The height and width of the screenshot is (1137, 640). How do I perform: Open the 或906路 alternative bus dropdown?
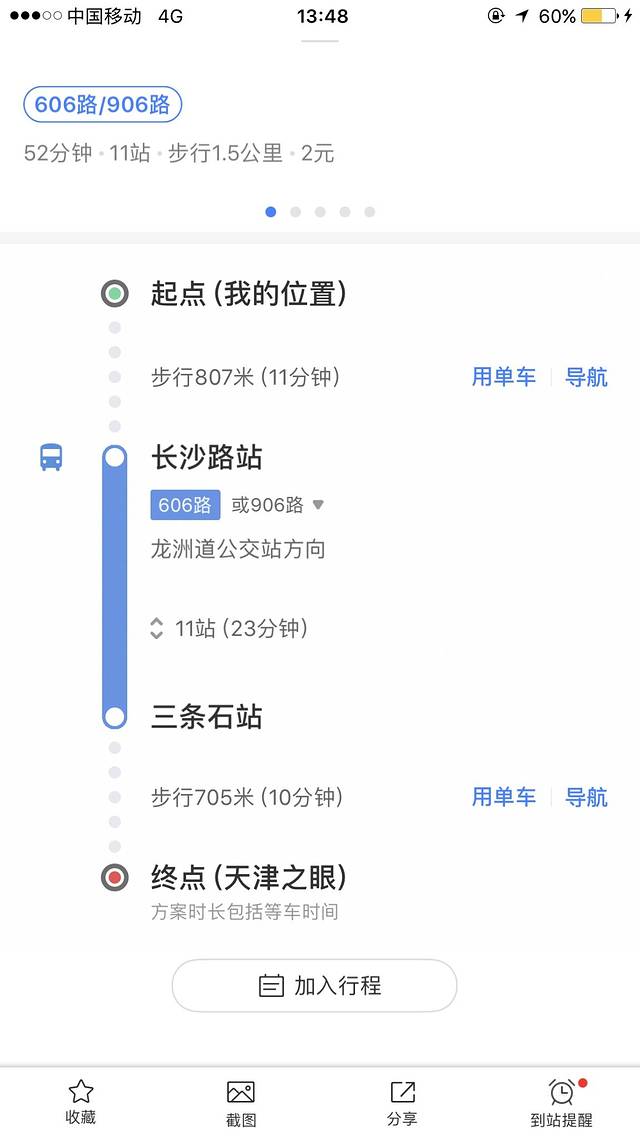point(278,505)
